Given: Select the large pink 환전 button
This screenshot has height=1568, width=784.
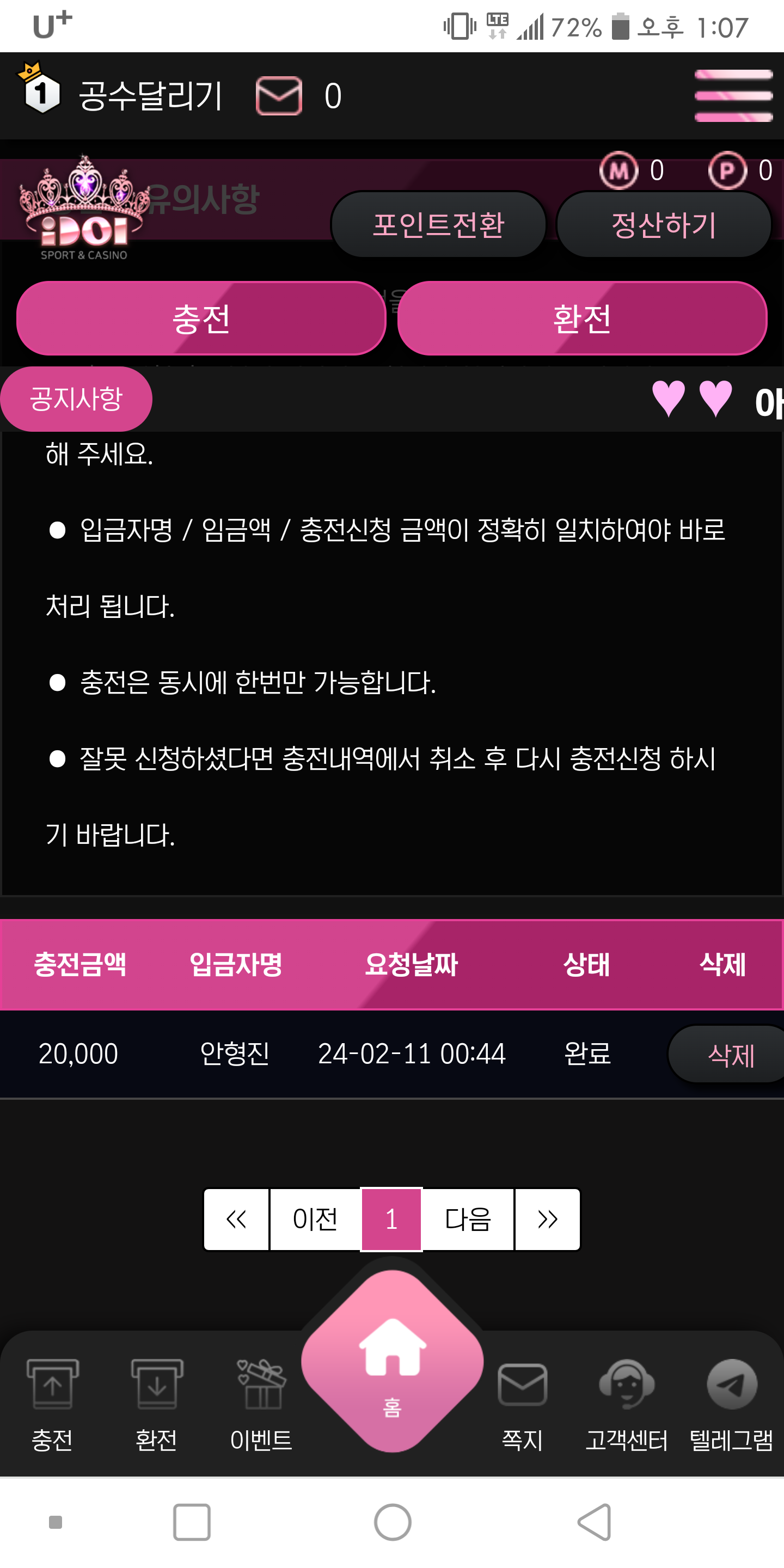Looking at the screenshot, I should [x=582, y=318].
